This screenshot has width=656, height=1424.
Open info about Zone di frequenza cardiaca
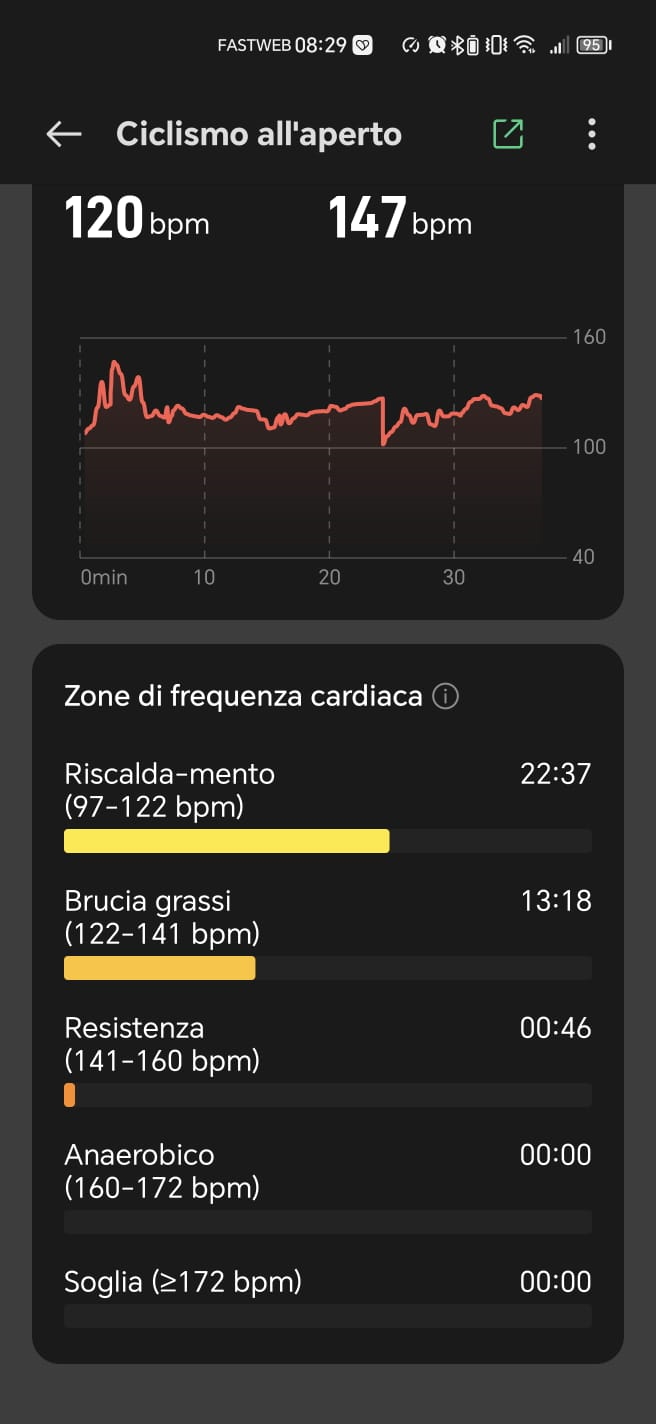445,696
